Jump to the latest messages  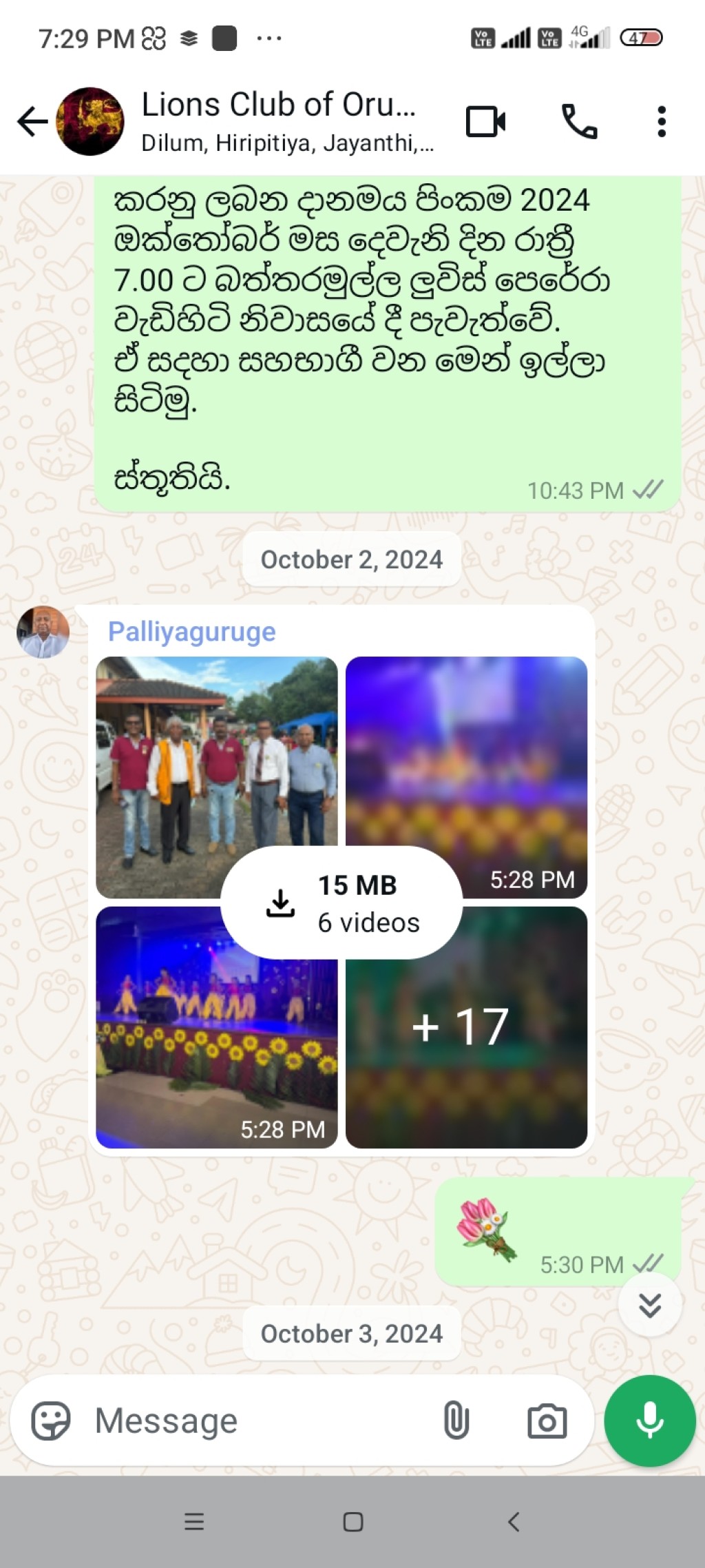(x=650, y=1305)
